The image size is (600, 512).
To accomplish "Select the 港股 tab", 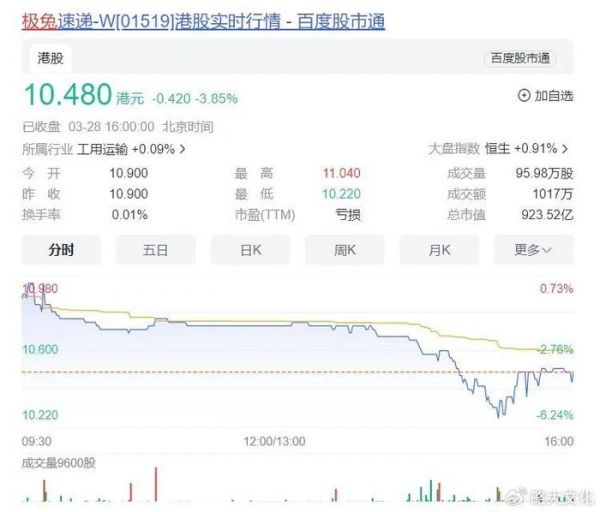I will 42,59.
